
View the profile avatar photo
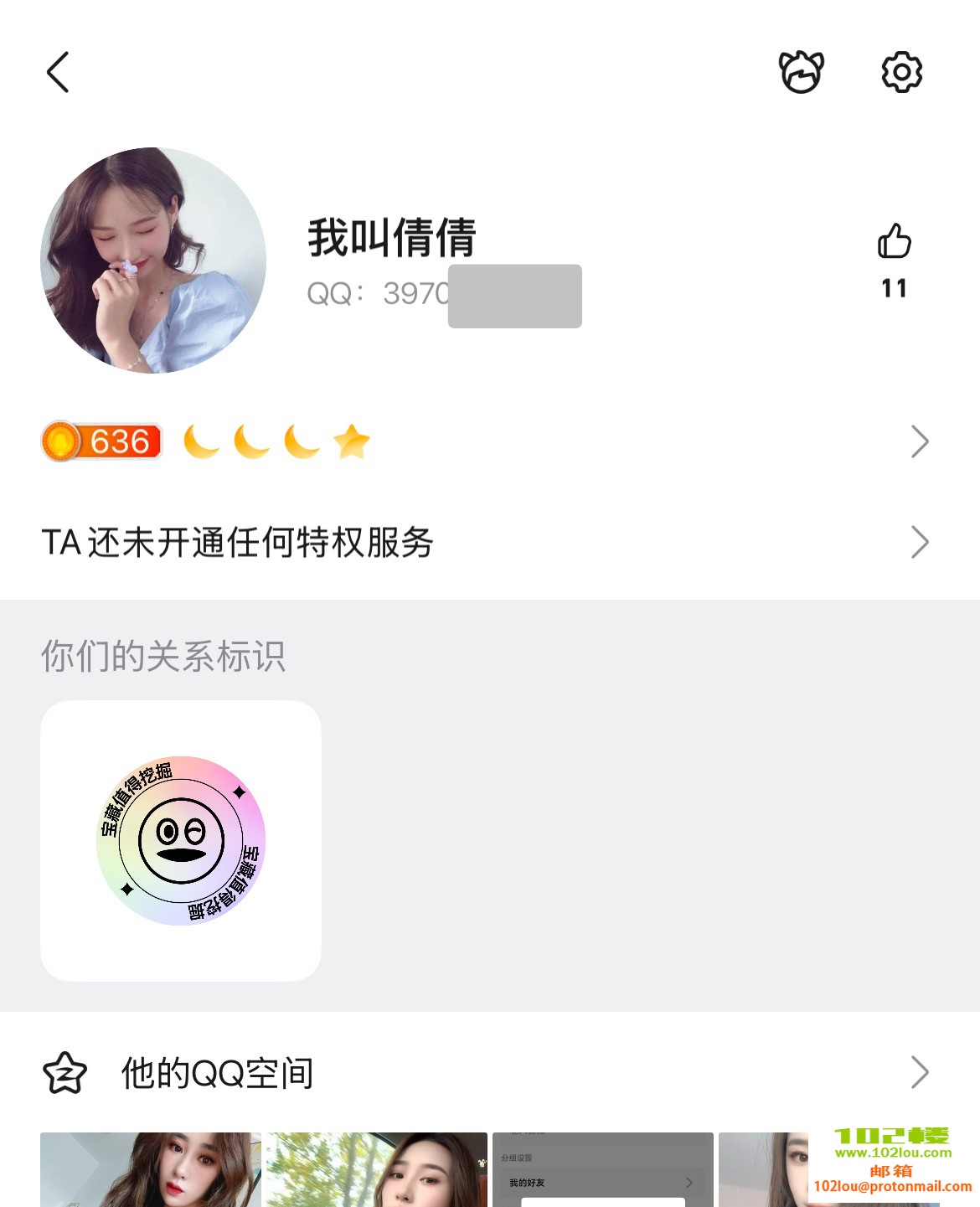tap(153, 260)
